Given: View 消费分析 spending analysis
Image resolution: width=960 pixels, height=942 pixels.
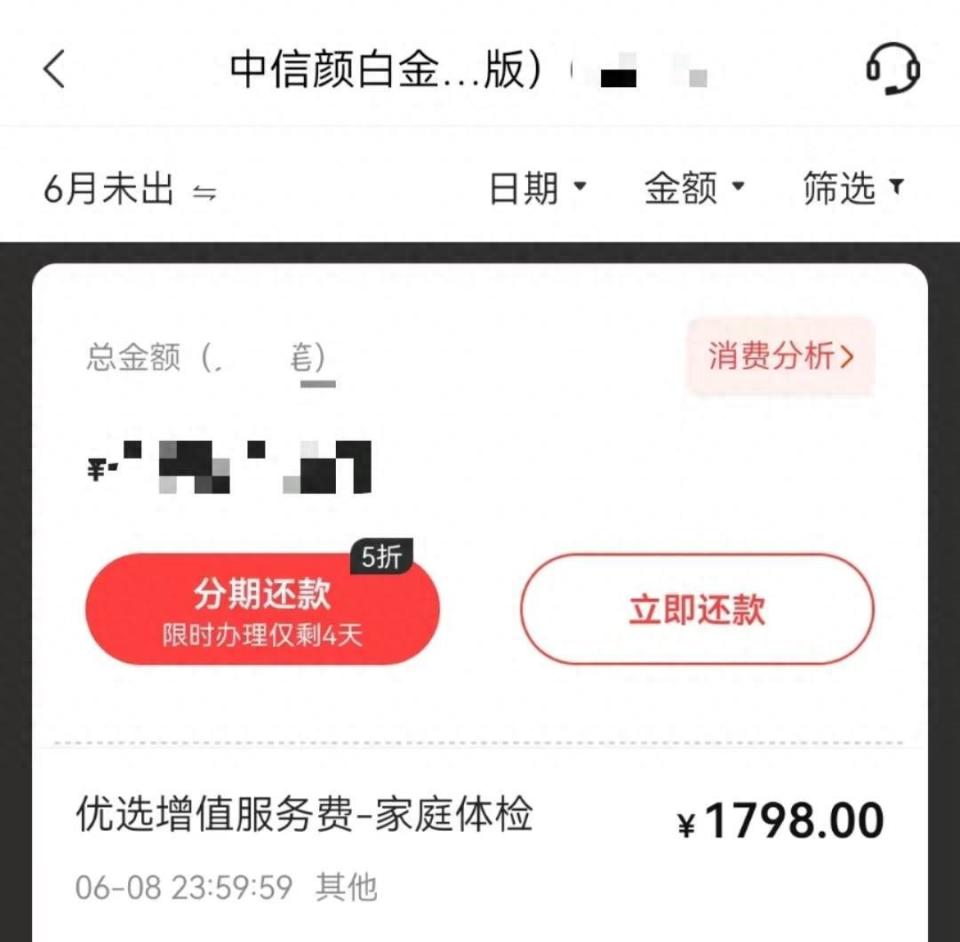Looking at the screenshot, I should [781, 357].
